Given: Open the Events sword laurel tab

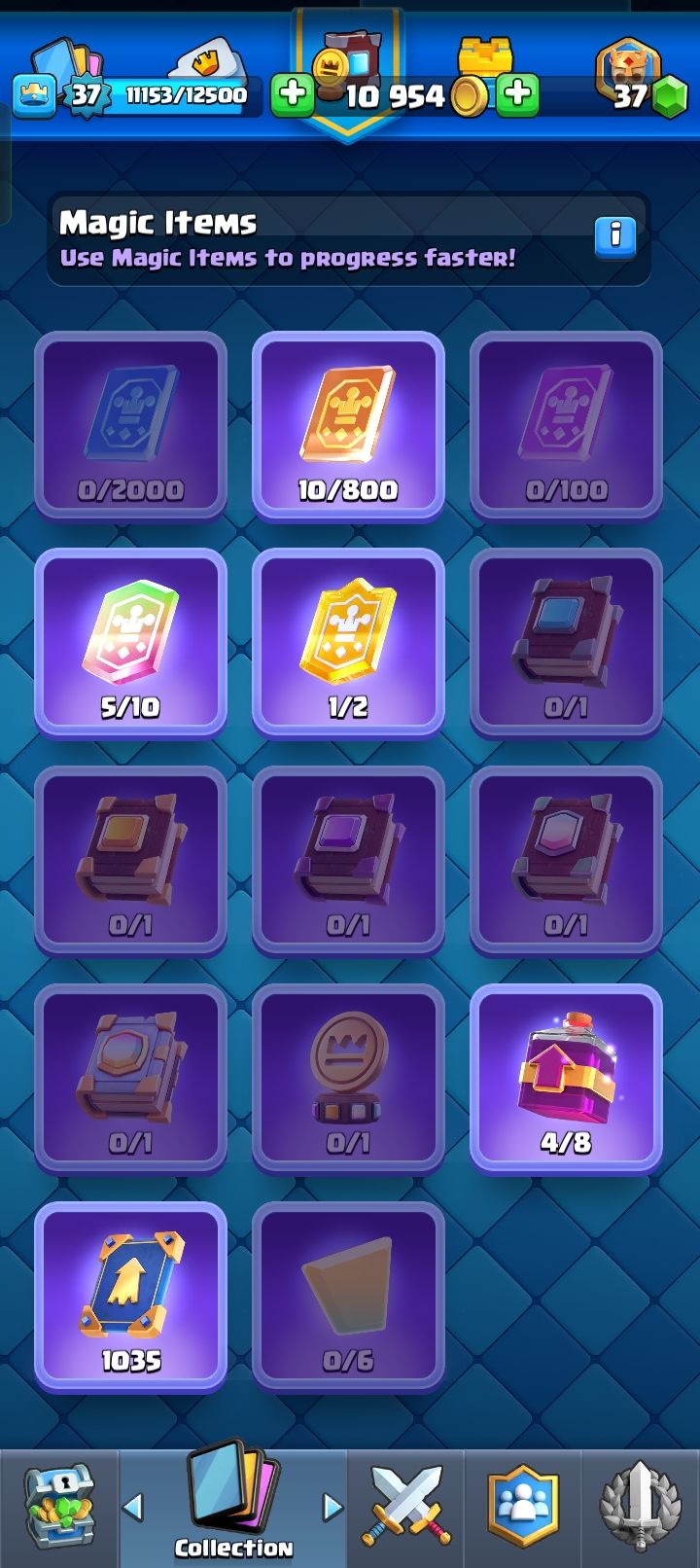Looking at the screenshot, I should 640,1508.
